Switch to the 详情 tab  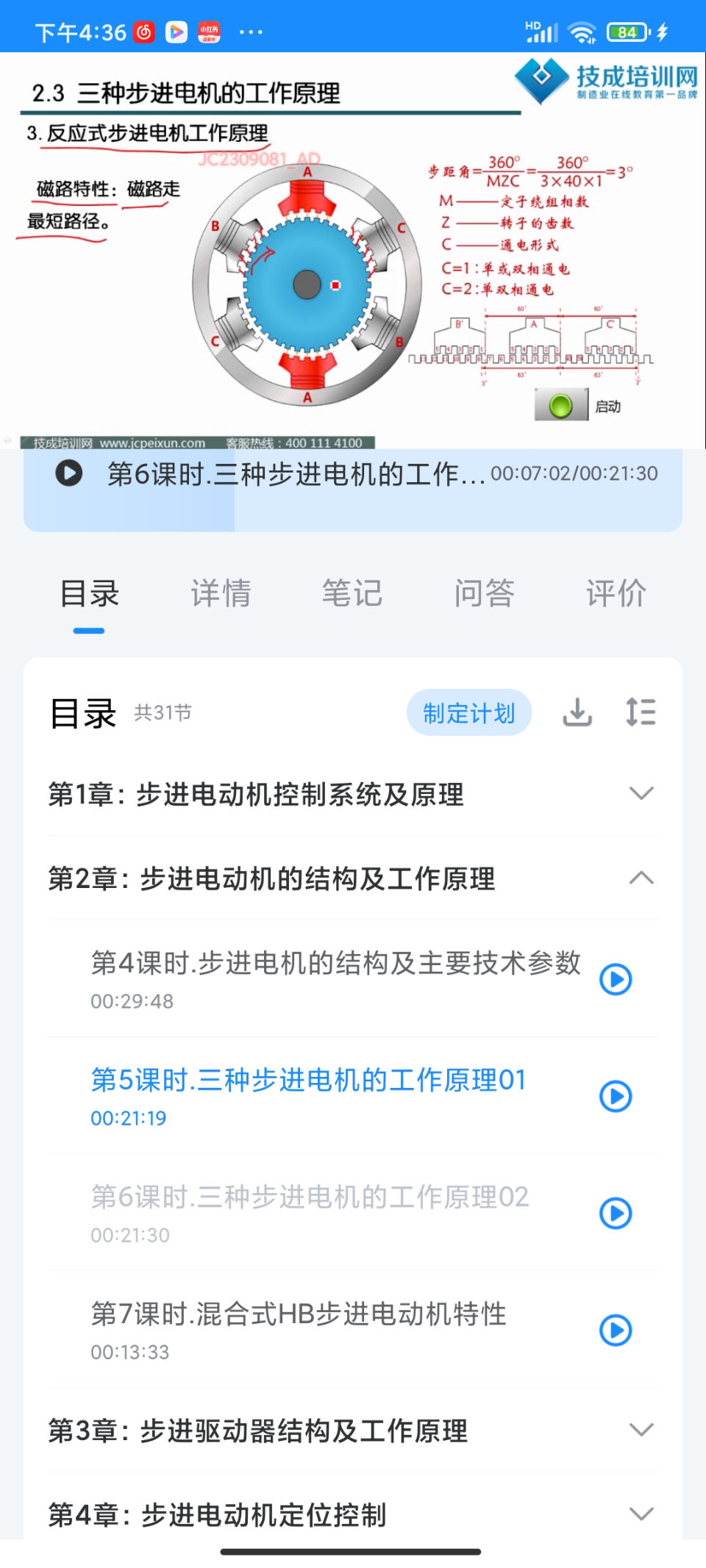point(221,593)
